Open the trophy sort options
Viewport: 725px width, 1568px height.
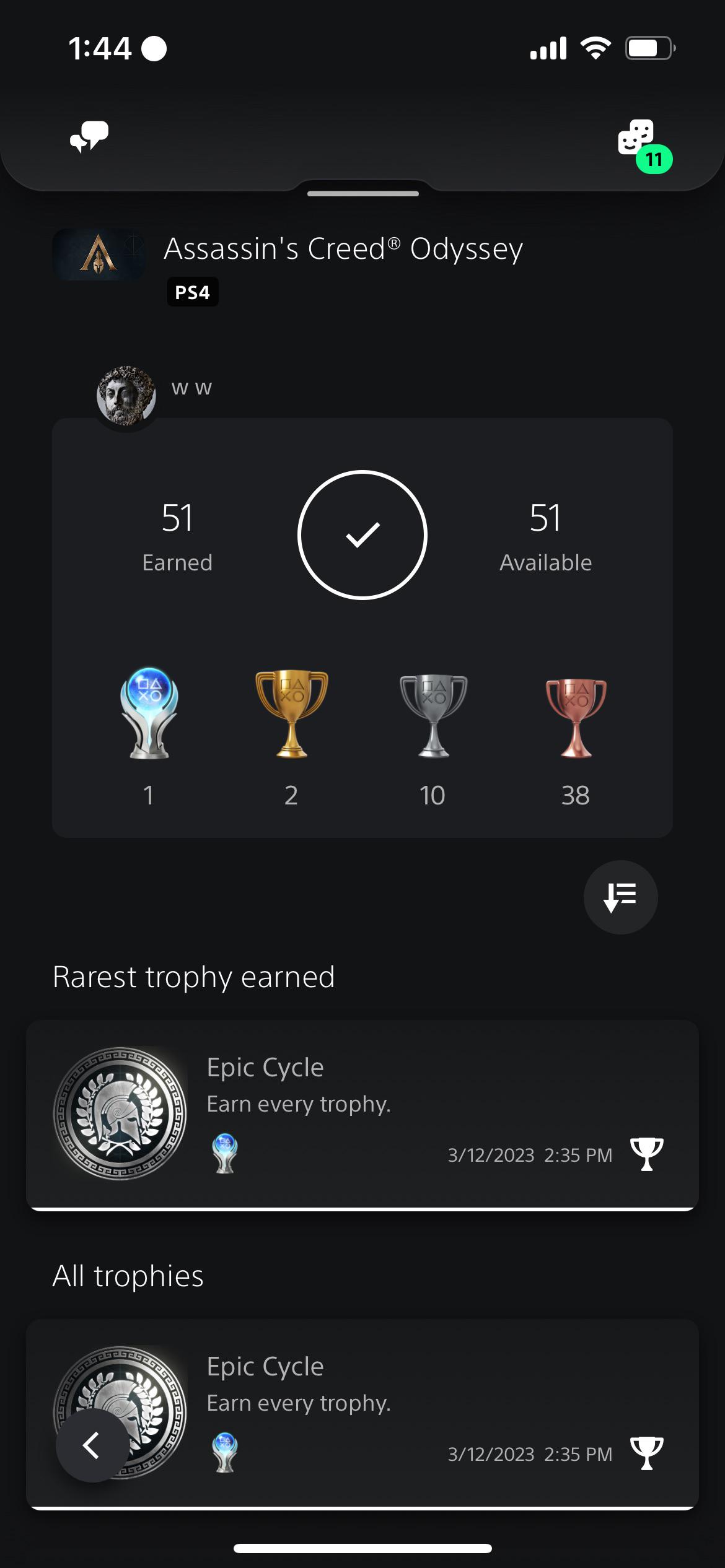620,897
